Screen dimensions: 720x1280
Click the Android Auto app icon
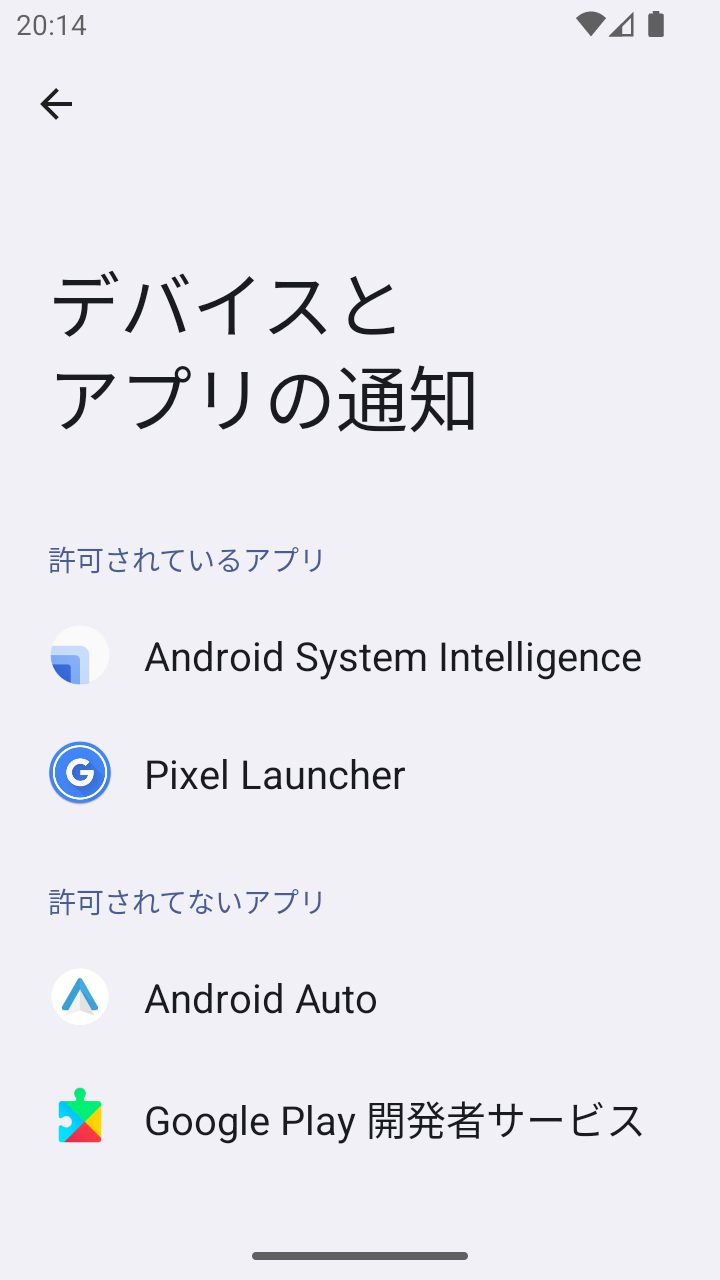(x=79, y=997)
